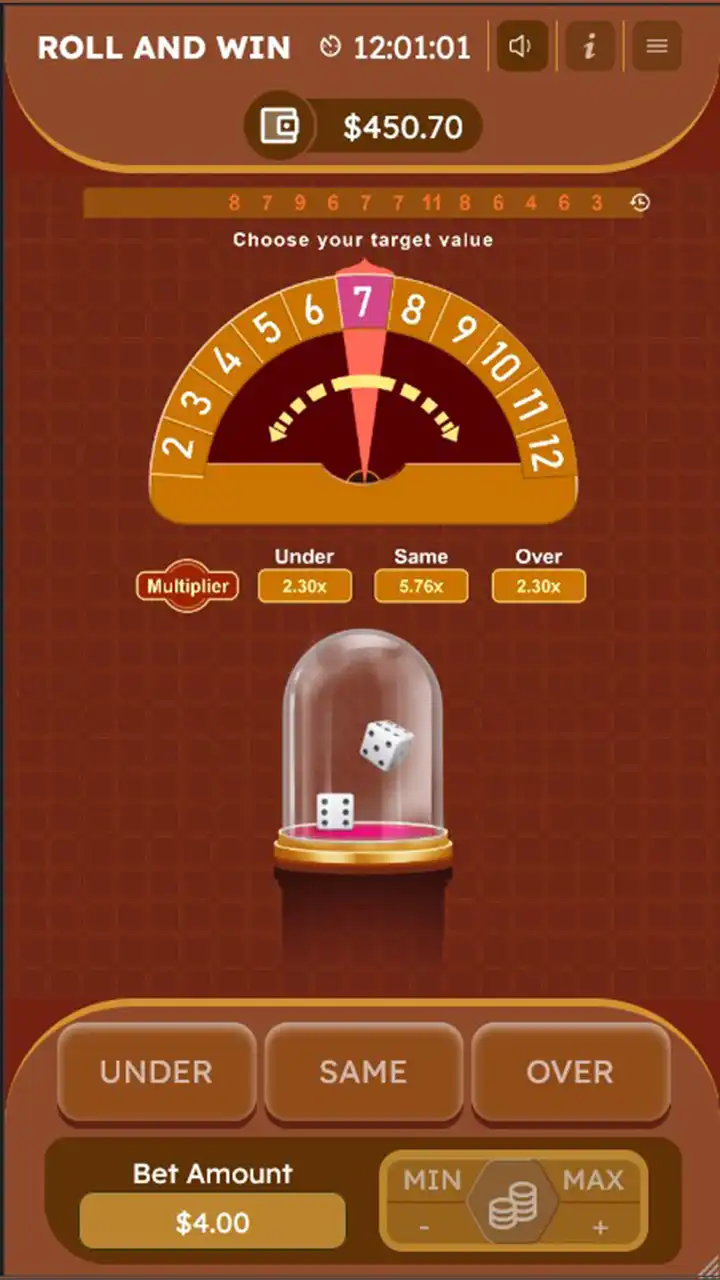
Task: Bet UNDER the target value
Action: pyautogui.click(x=157, y=1072)
